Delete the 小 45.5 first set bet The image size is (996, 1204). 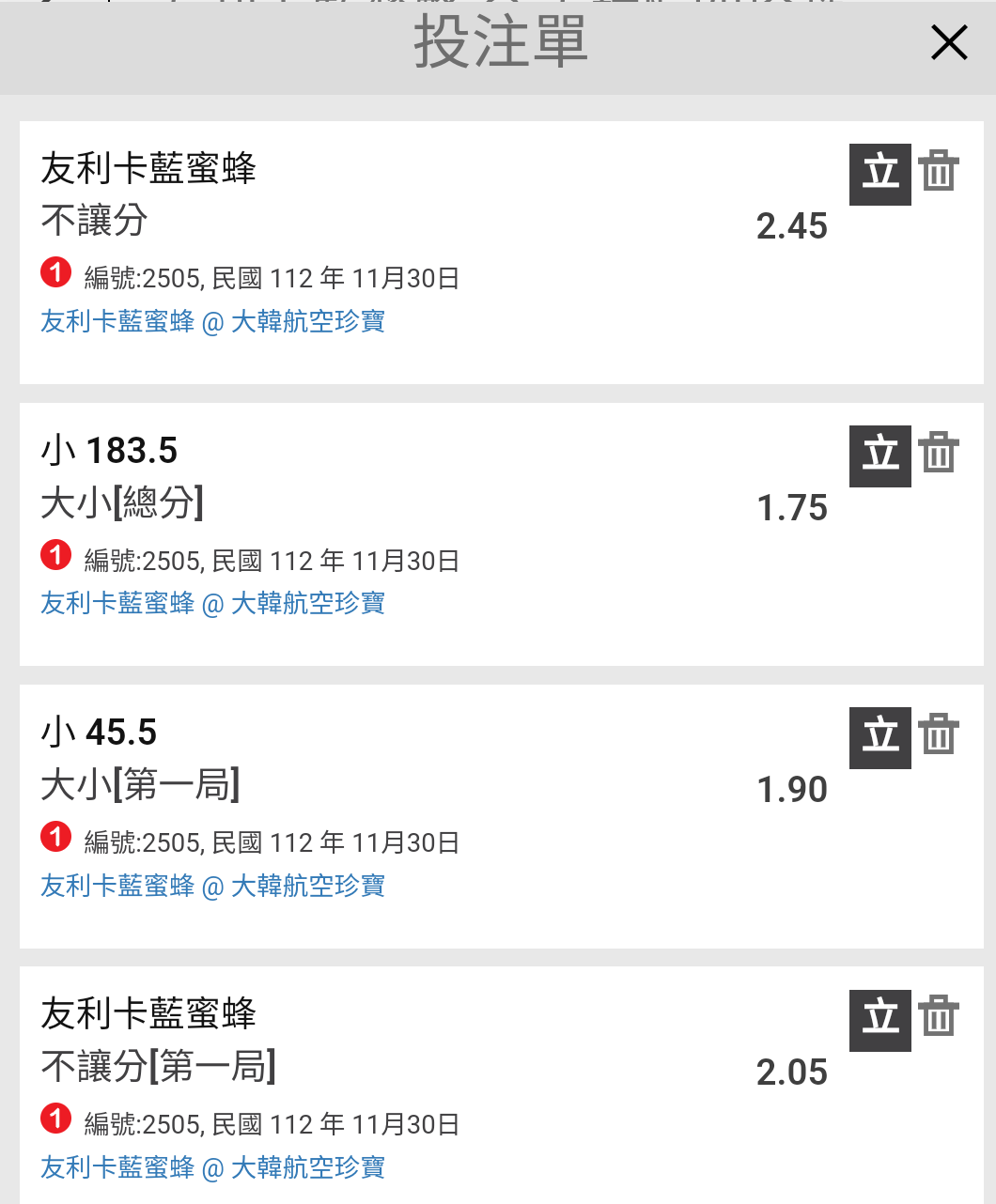(x=939, y=734)
